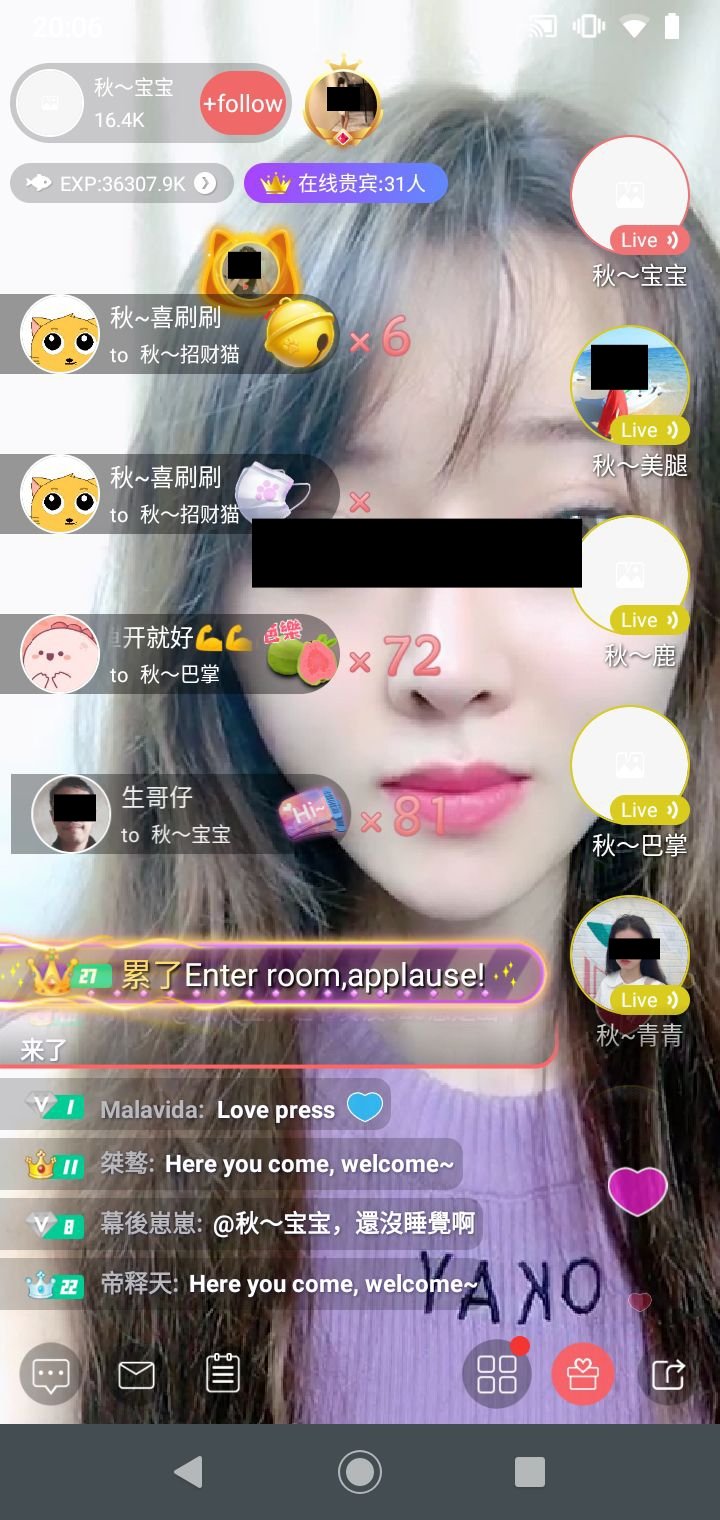Image resolution: width=720 pixels, height=1520 pixels.
Task: Follow the streamer 秋~宝宝
Action: pyautogui.click(x=244, y=103)
